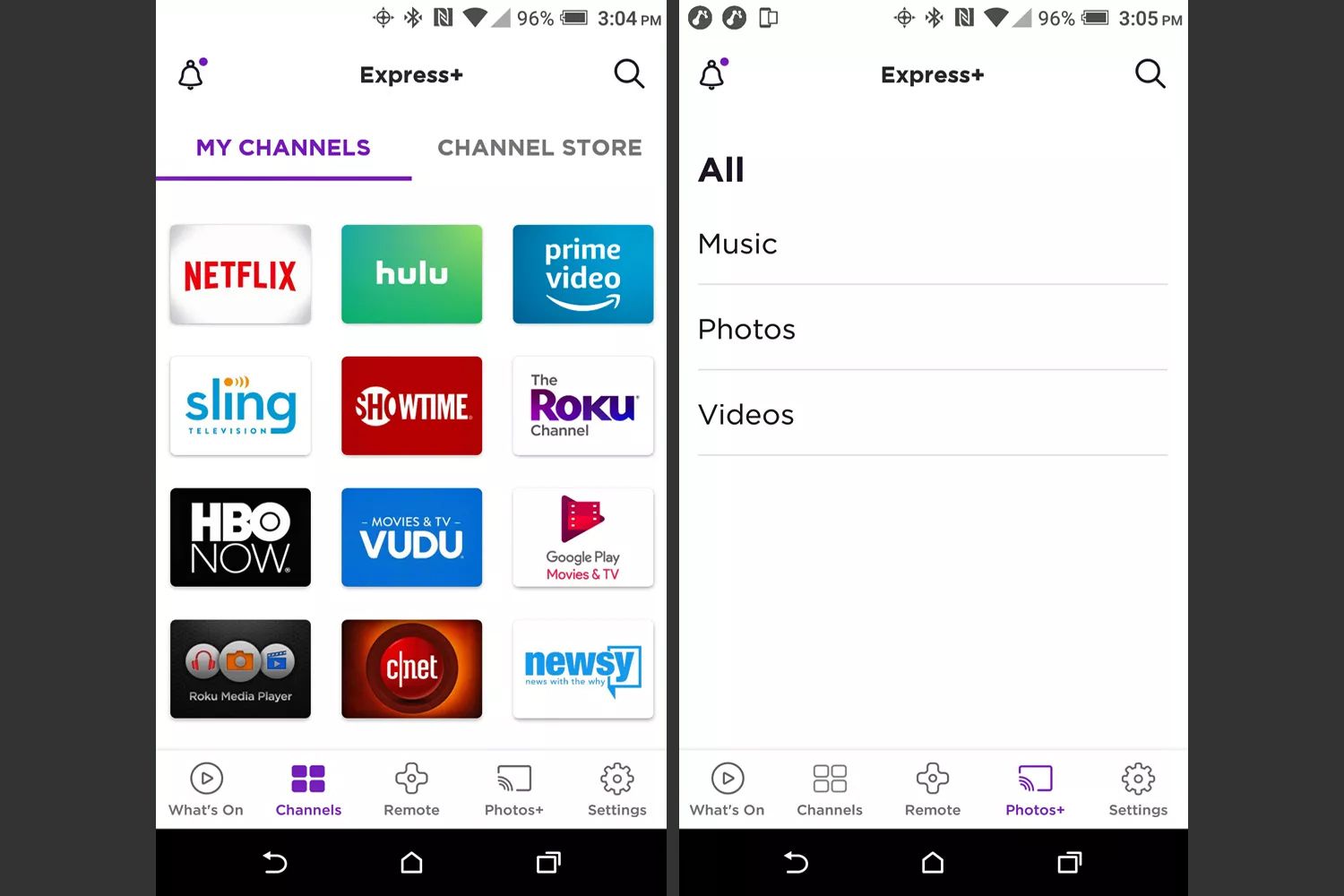Open the Music row

point(932,244)
